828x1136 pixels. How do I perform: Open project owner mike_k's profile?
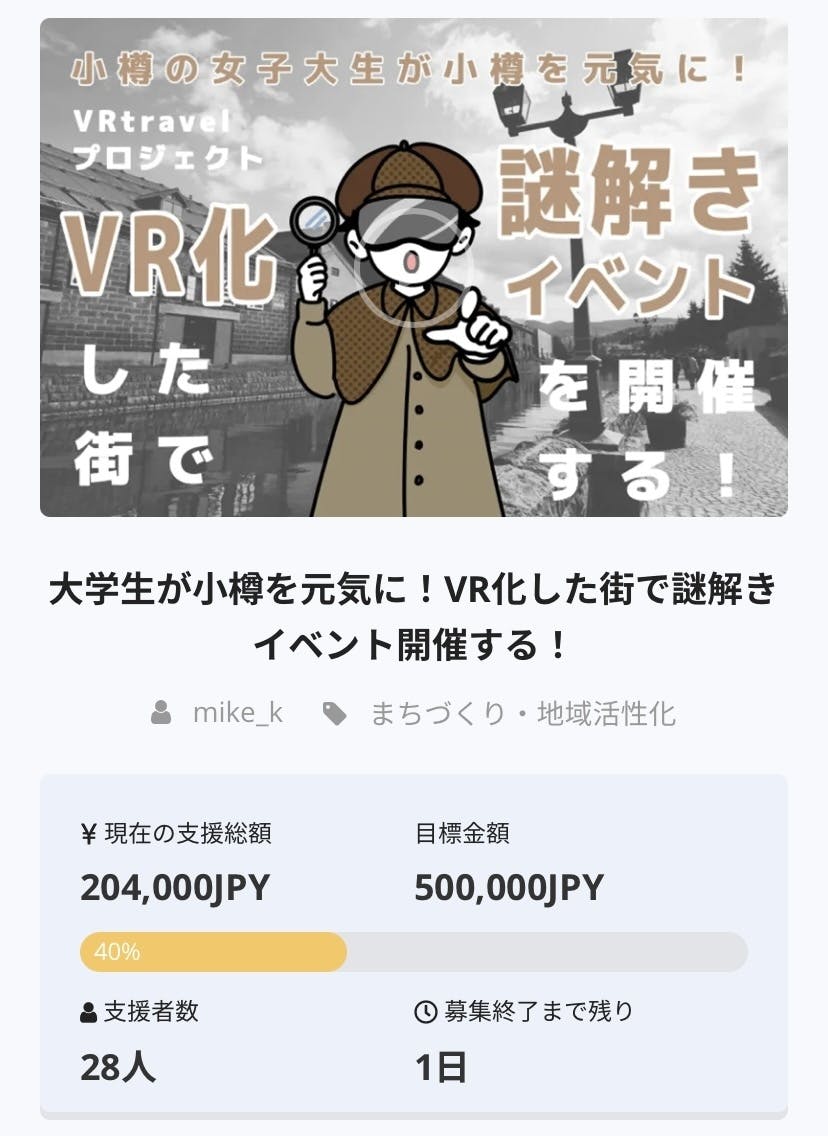pos(237,713)
